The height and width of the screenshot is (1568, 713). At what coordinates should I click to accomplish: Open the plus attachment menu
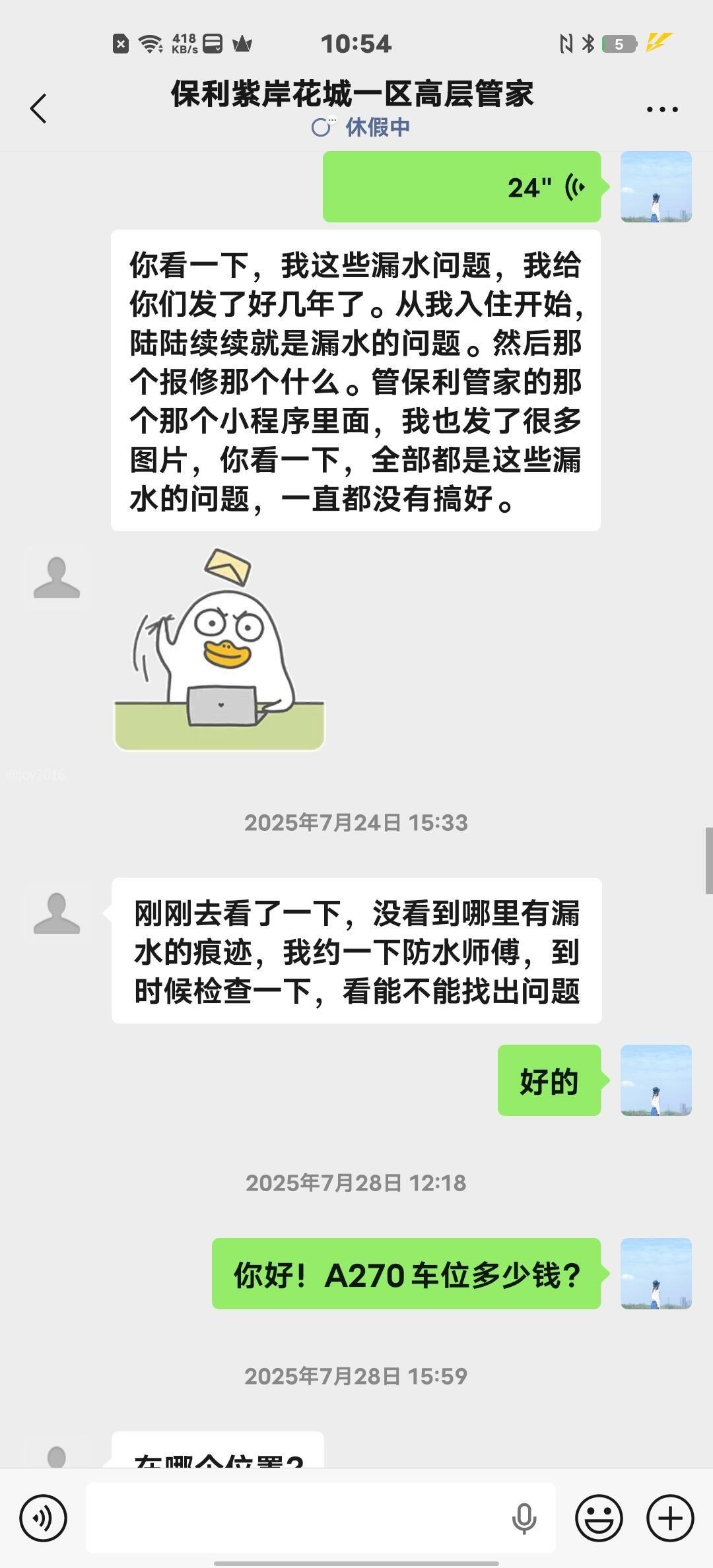[669, 1518]
